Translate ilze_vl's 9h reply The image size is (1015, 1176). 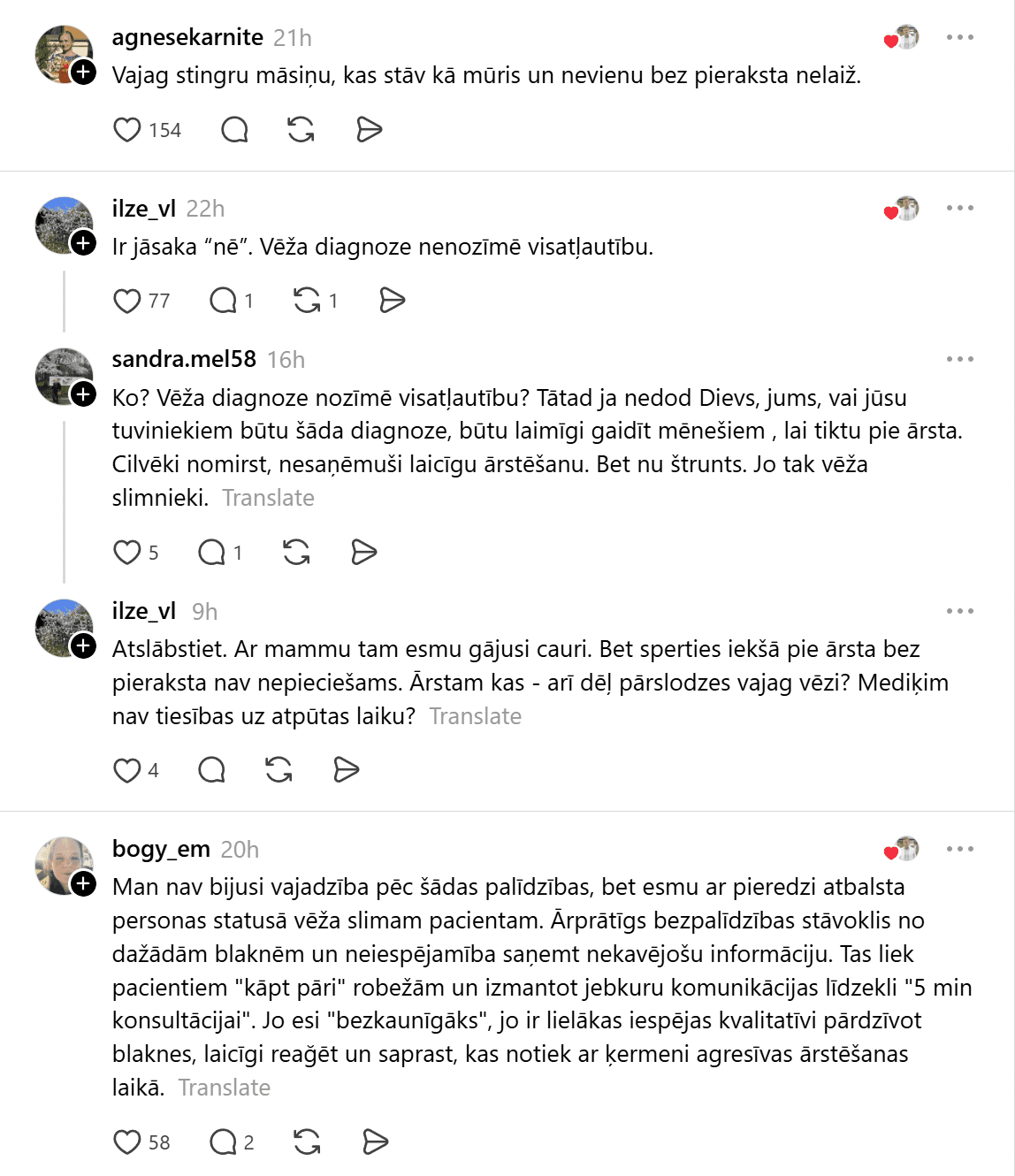(475, 716)
